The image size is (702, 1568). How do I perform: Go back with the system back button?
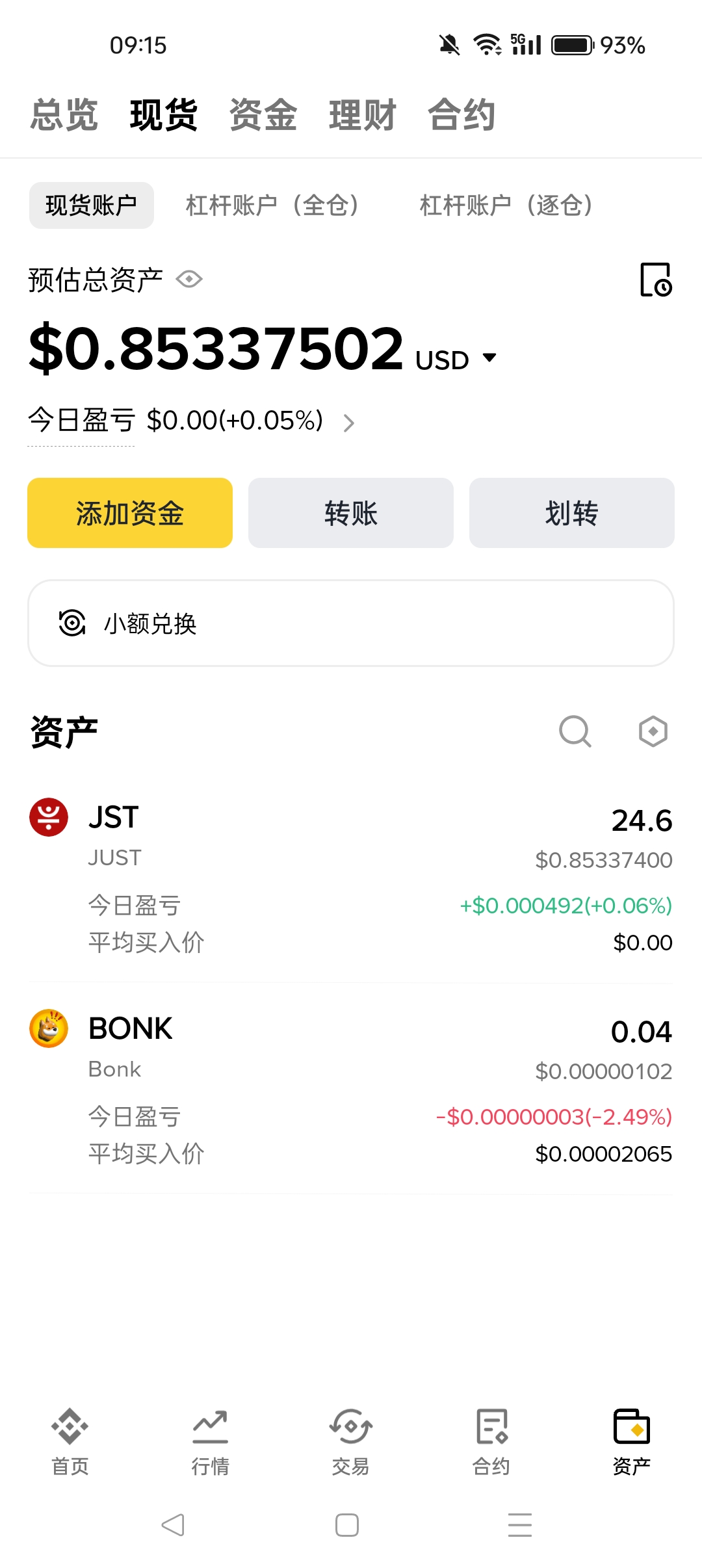pos(173,1524)
